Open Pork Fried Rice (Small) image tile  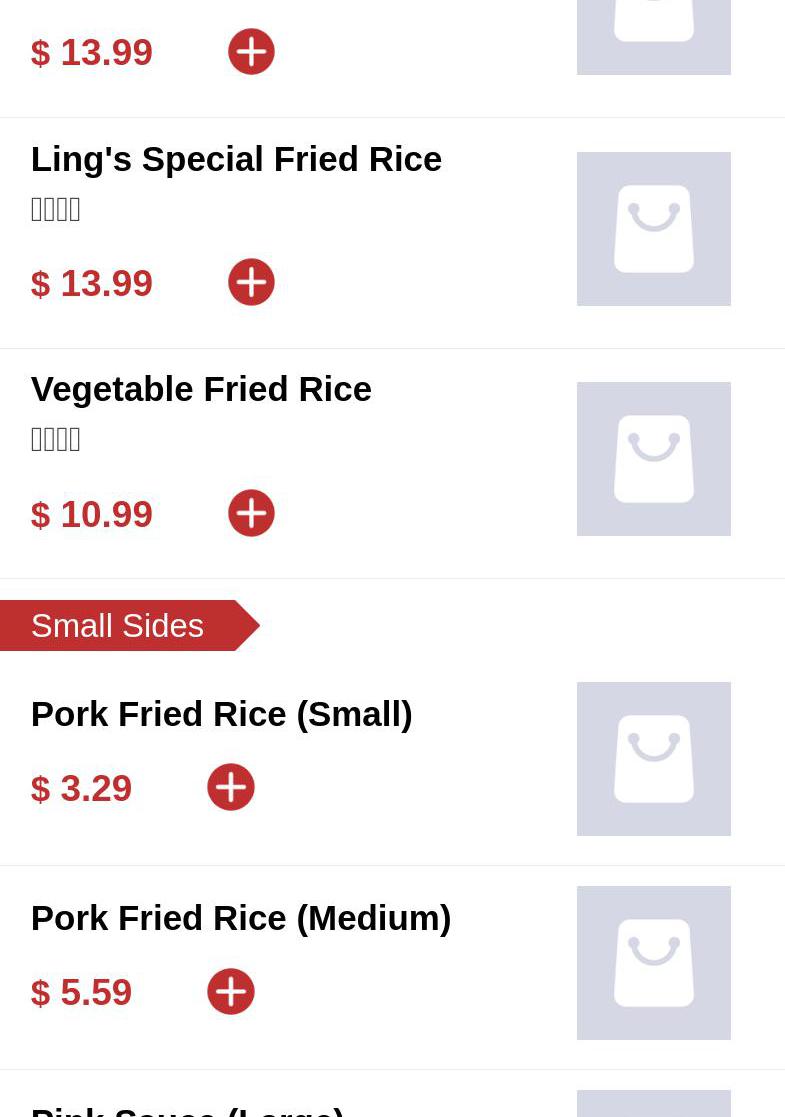[654, 759]
